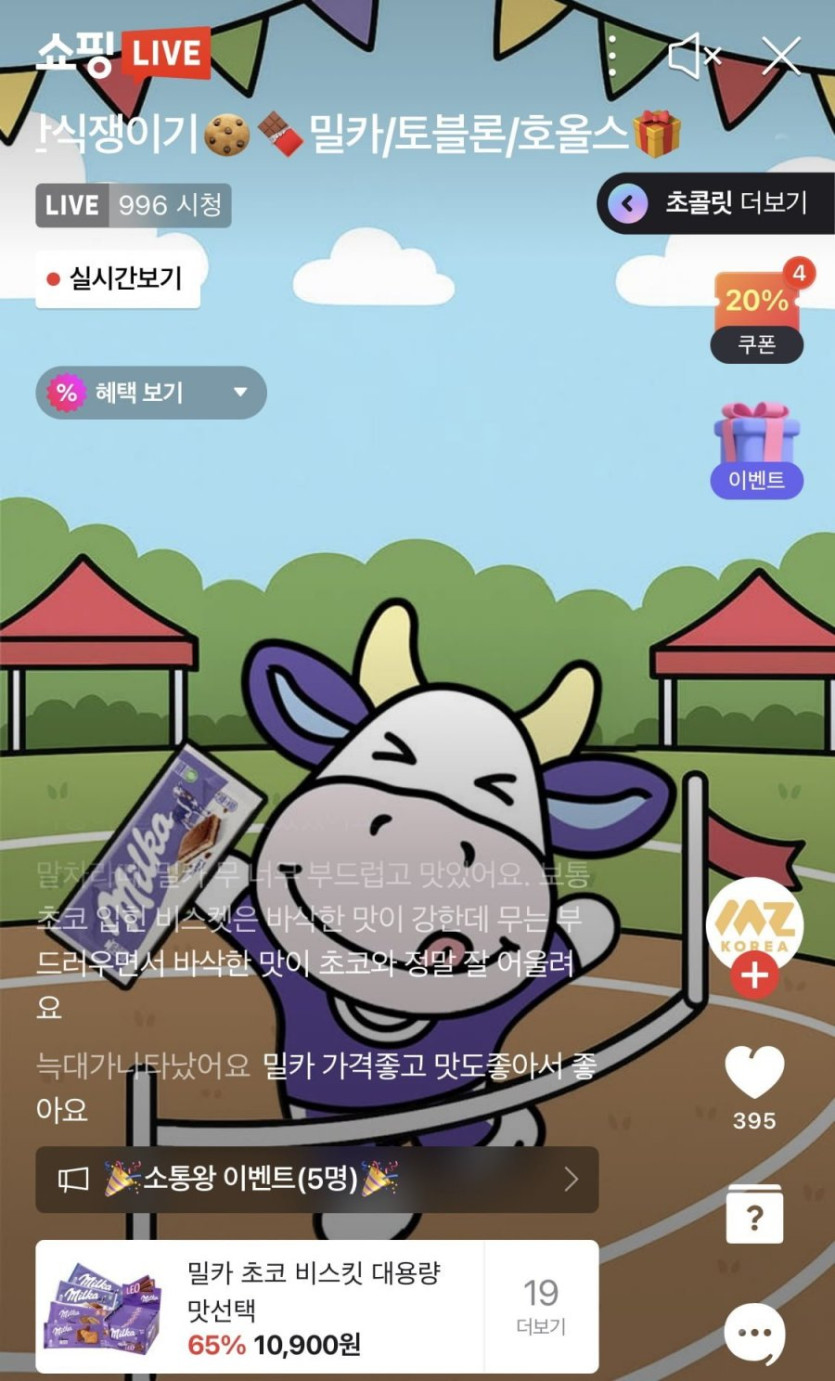Open the three-dot overflow menu
Image resolution: width=835 pixels, height=1381 pixels.
tap(612, 56)
